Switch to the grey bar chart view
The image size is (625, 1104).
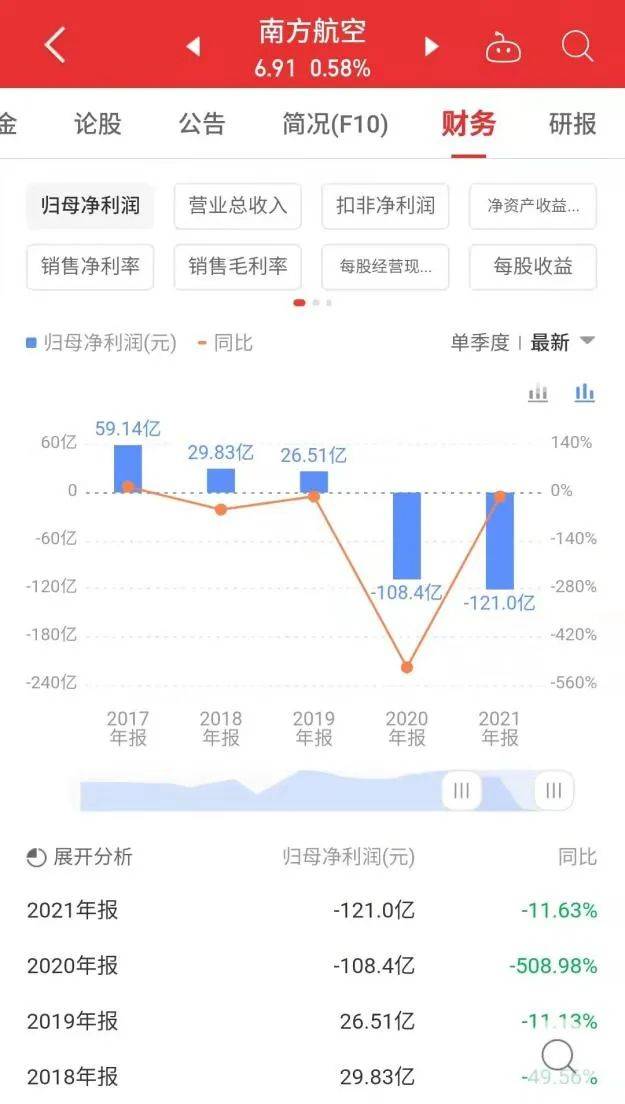coord(538,393)
